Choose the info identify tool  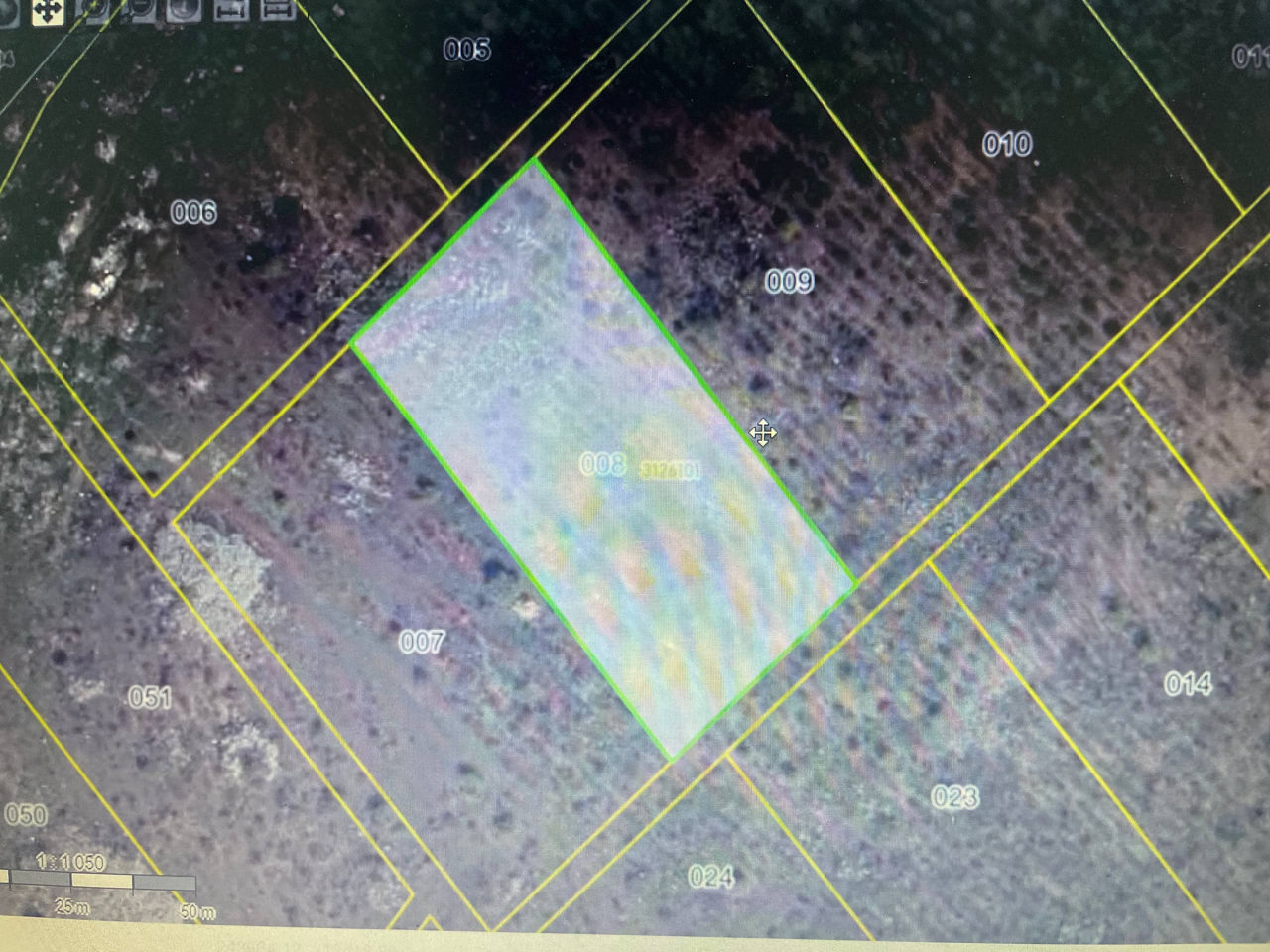tap(185, 8)
